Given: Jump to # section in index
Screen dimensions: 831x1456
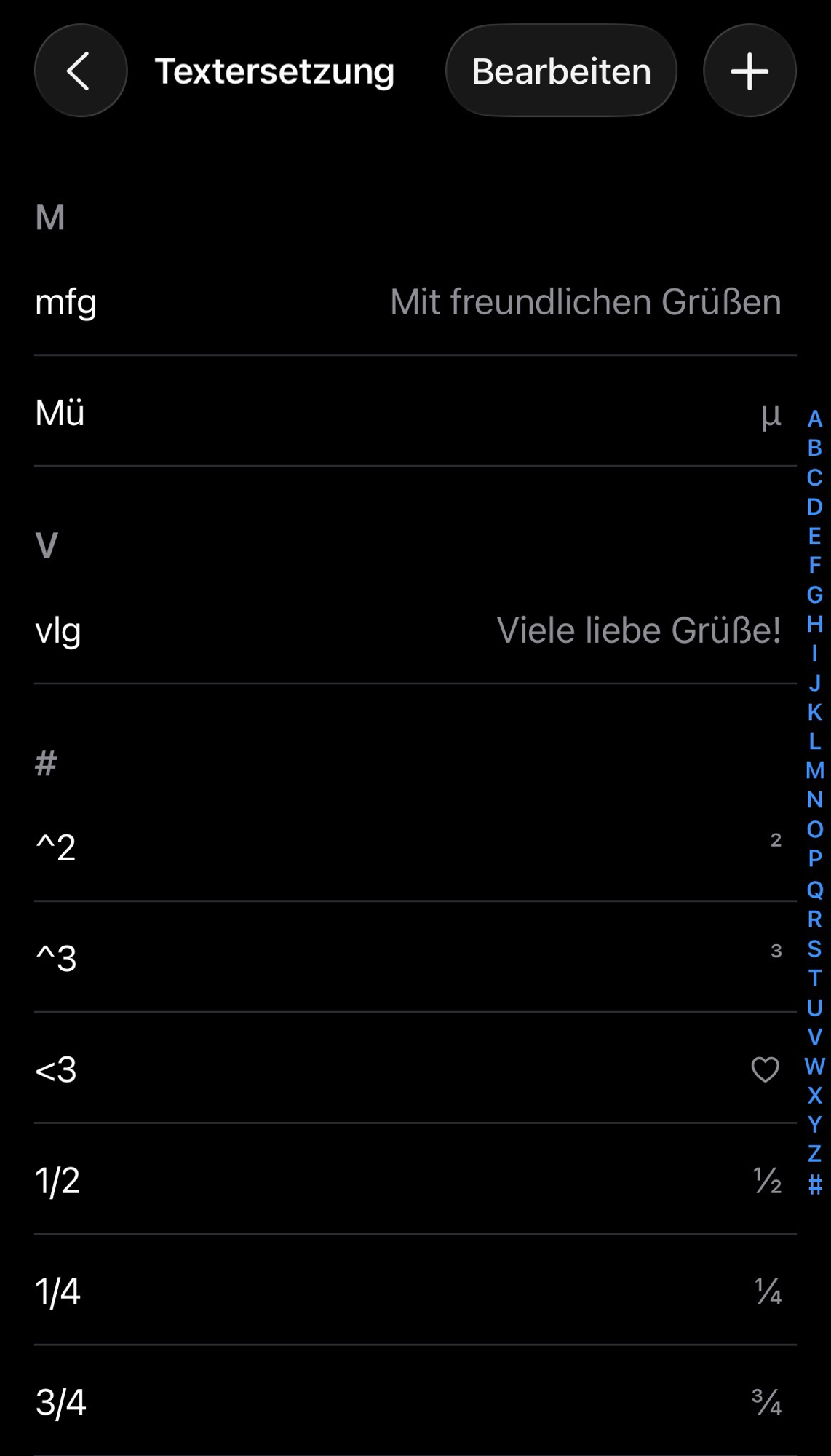Looking at the screenshot, I should (814, 1184).
